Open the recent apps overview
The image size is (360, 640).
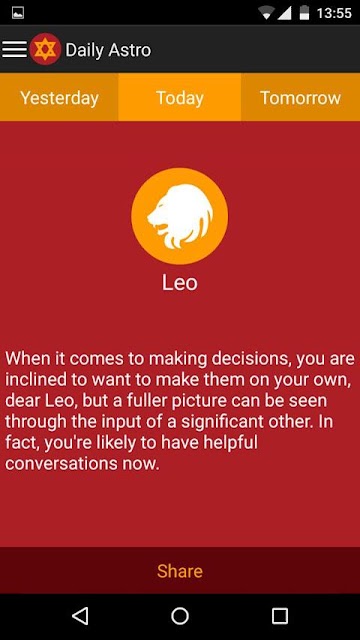[x=280, y=616]
